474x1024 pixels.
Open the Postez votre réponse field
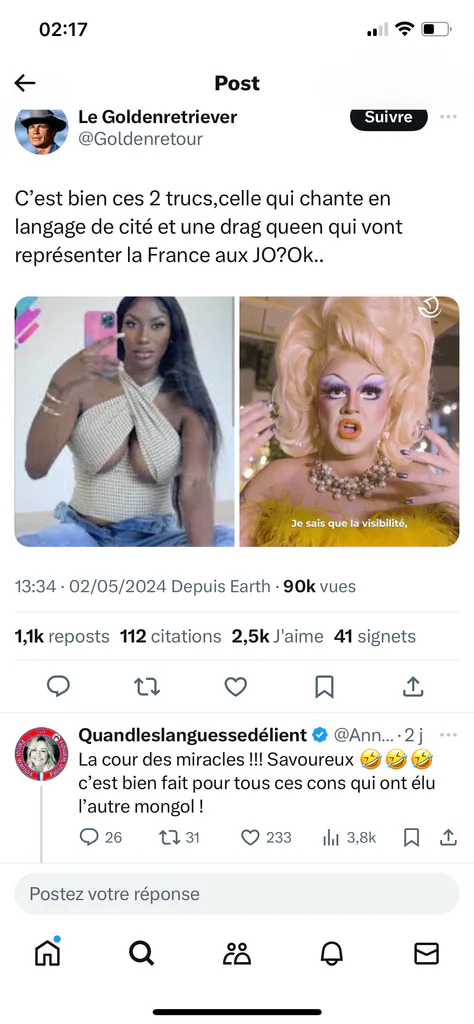click(237, 893)
